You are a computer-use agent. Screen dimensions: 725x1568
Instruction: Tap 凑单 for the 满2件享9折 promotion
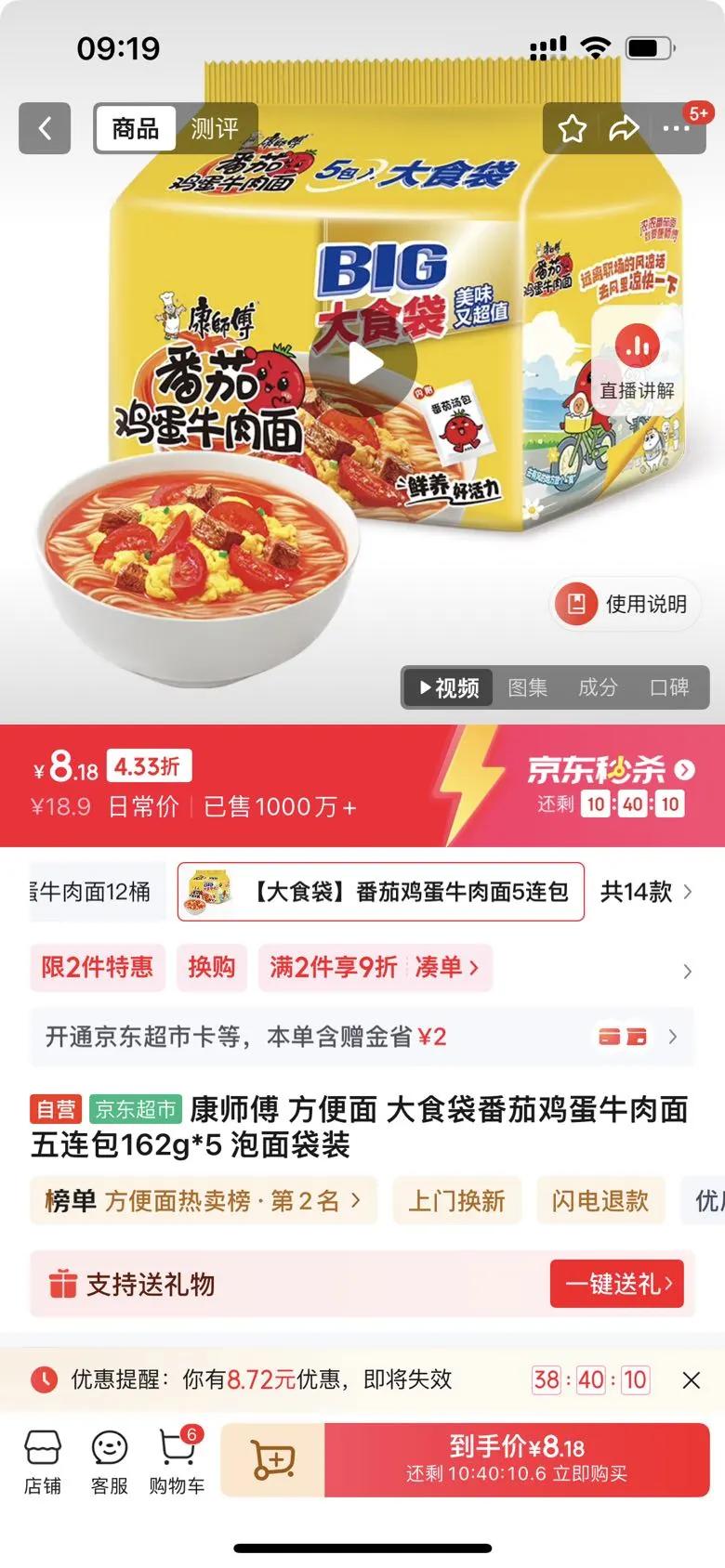pos(446,967)
